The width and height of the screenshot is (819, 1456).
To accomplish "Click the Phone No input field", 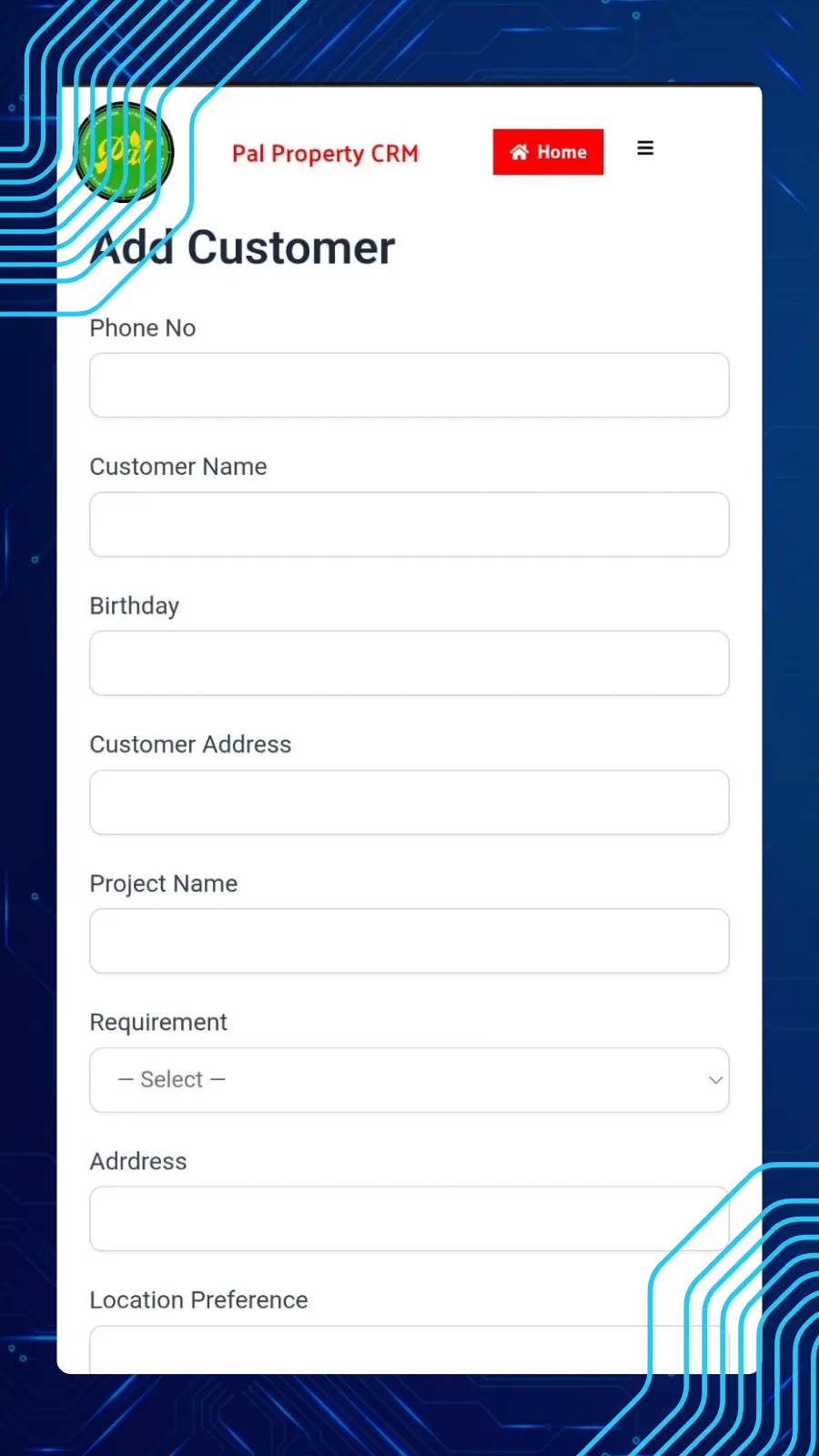I will click(x=409, y=385).
